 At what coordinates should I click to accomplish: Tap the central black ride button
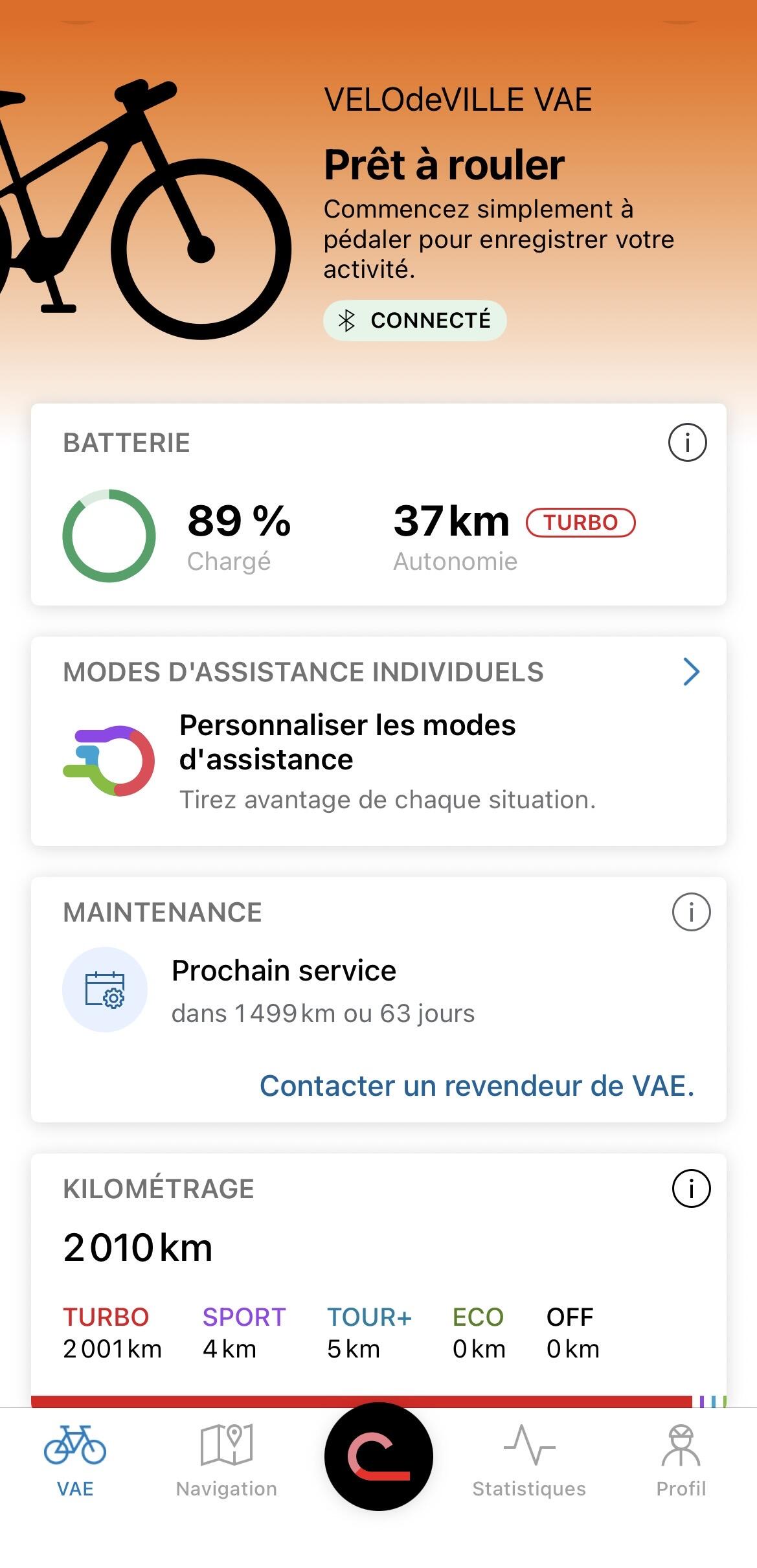coord(378,1456)
